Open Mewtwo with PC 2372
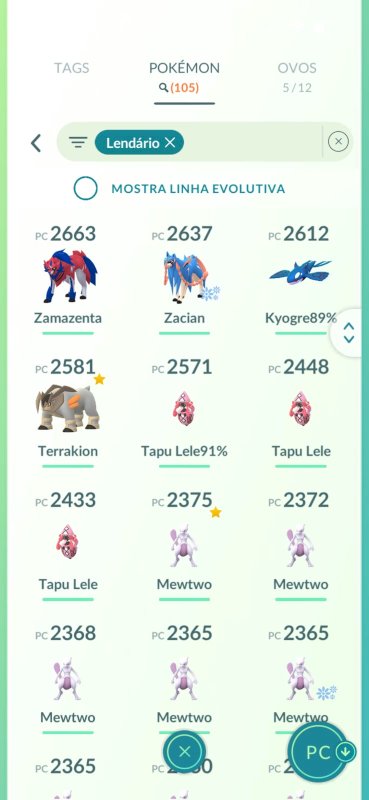This screenshot has height=800, width=369. pos(301,545)
